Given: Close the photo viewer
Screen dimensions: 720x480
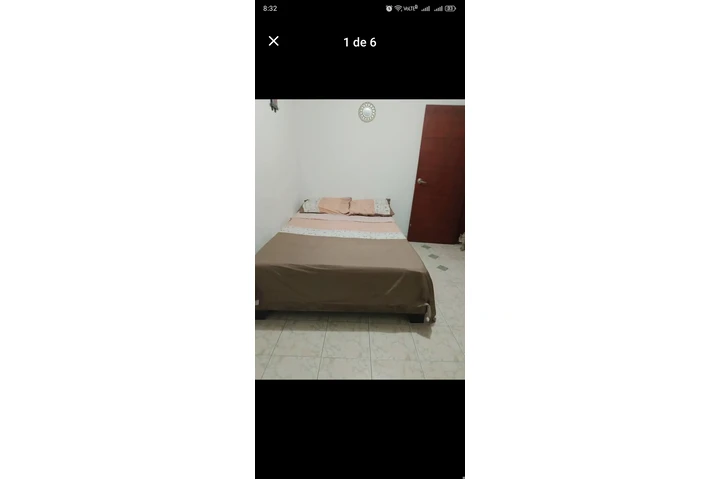Looking at the screenshot, I should point(273,41).
